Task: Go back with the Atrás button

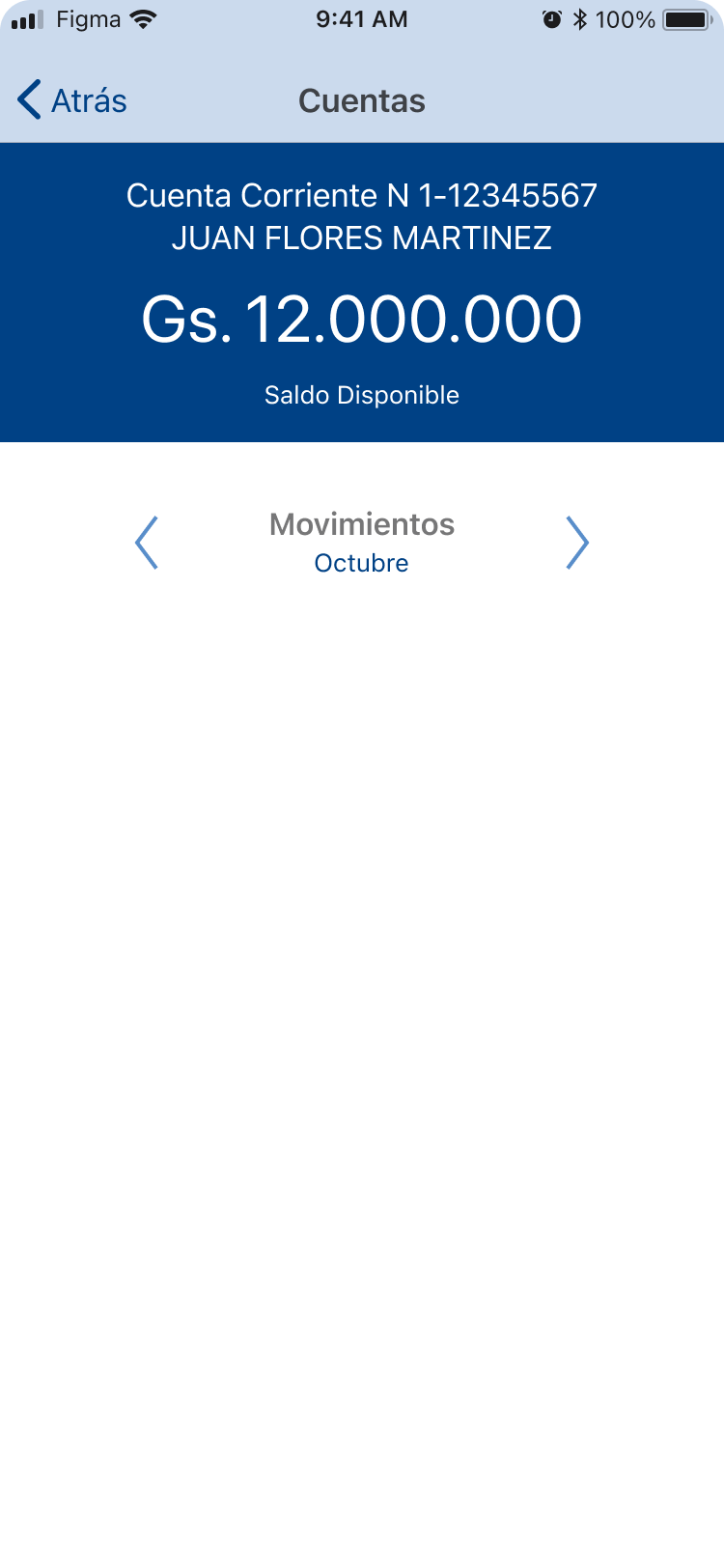Action: pos(72,100)
